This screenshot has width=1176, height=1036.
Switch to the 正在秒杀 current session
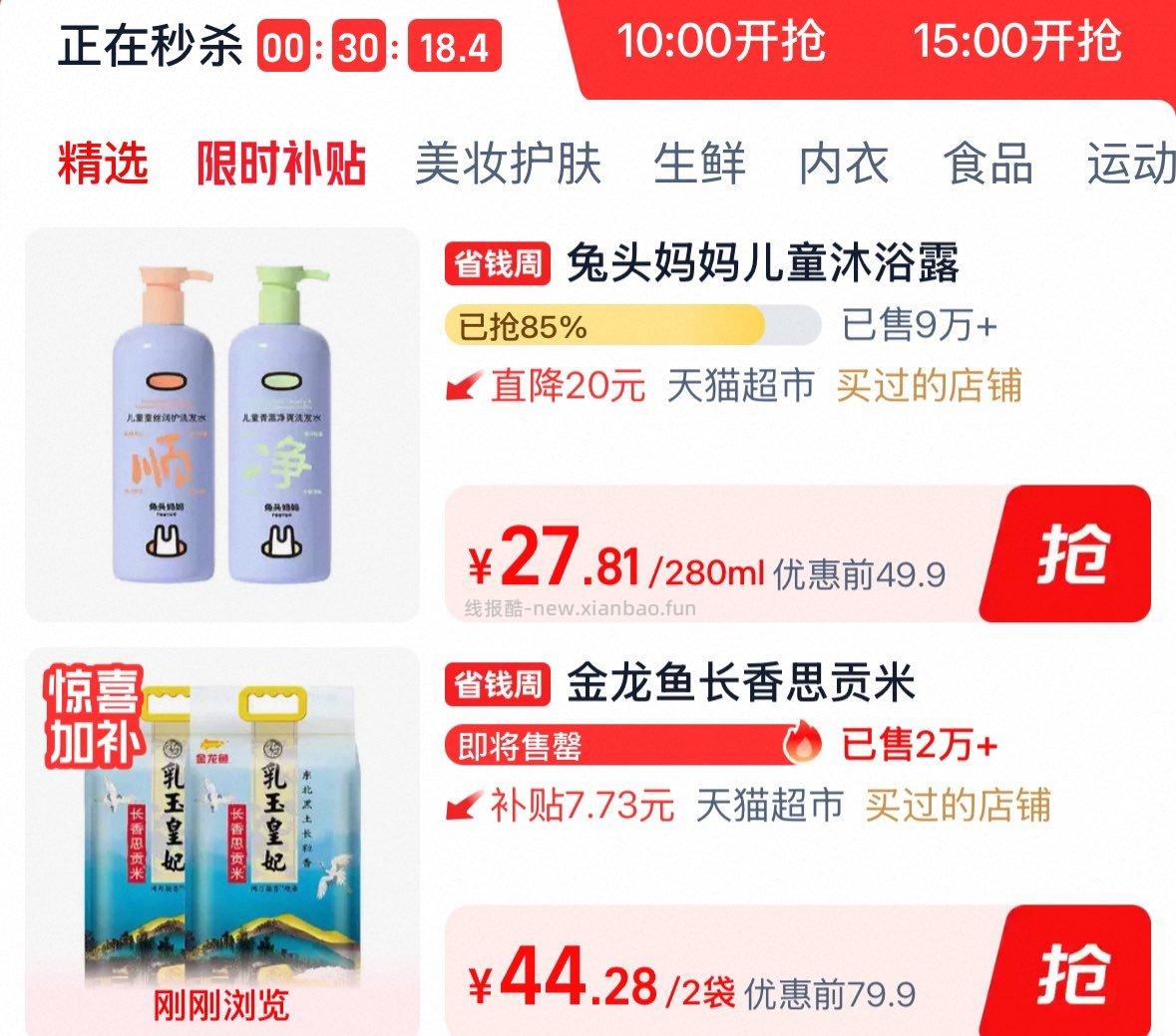(x=148, y=47)
